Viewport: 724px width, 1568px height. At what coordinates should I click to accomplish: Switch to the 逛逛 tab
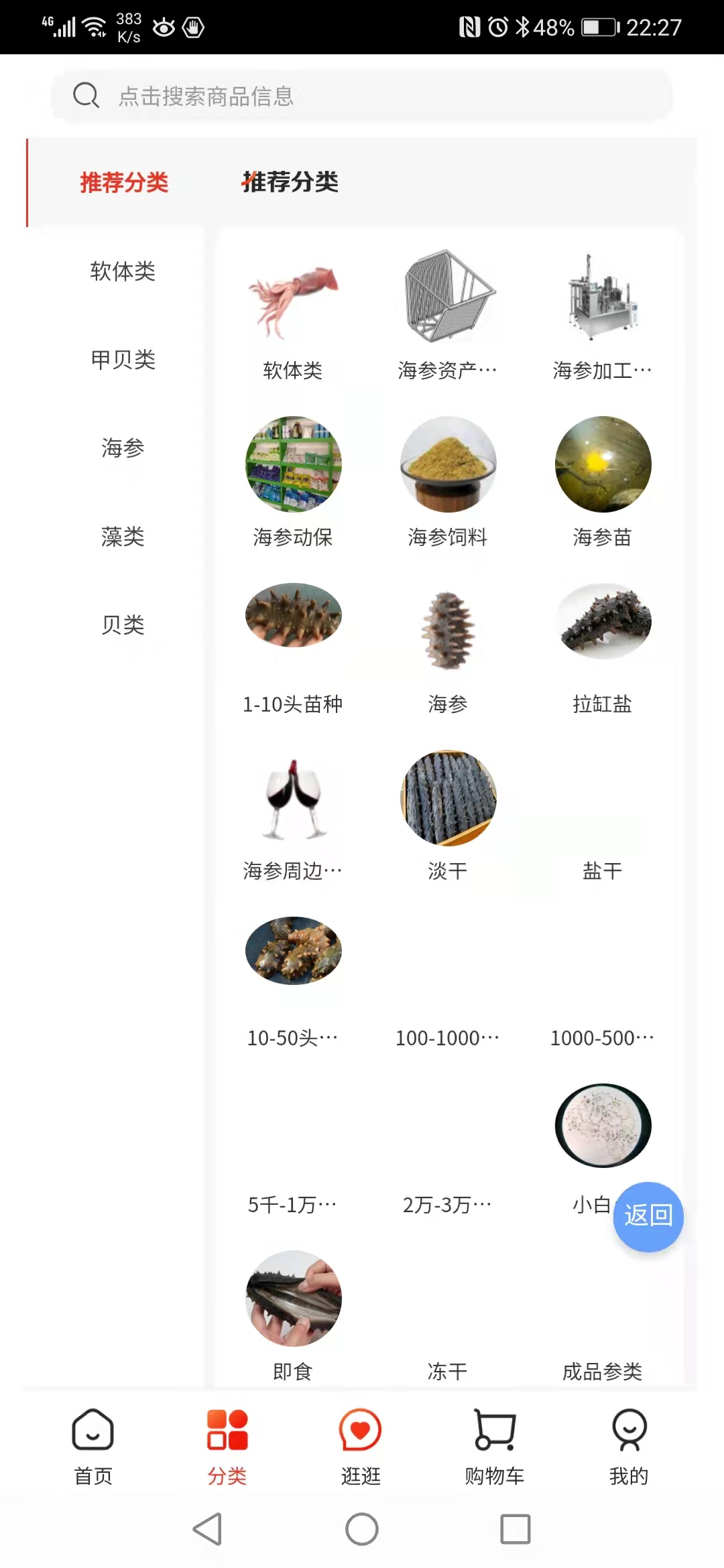pos(361,1447)
